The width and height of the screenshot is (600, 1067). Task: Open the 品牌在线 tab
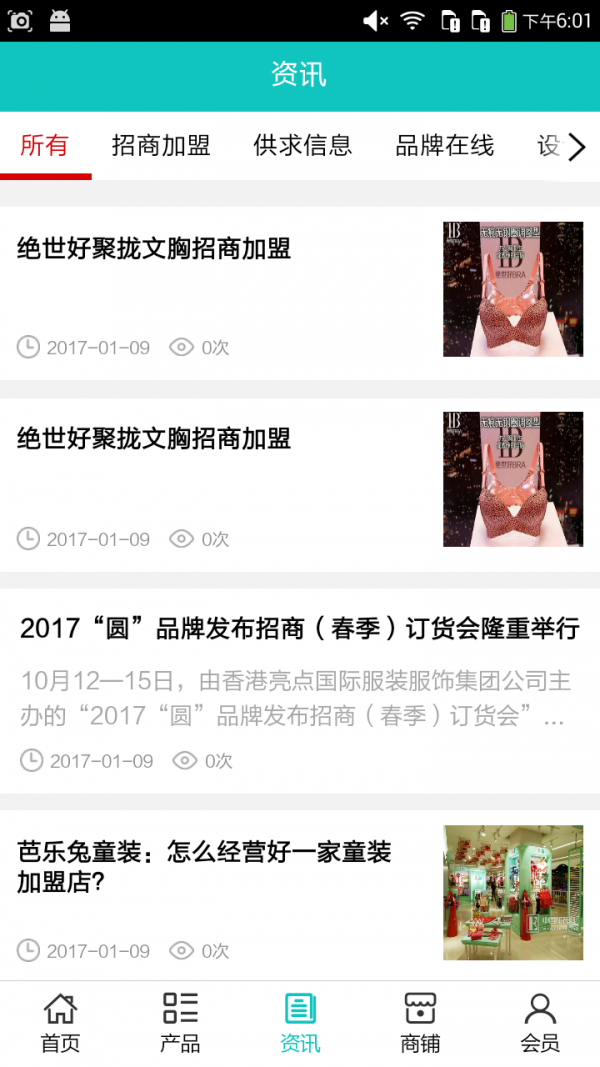coord(445,146)
